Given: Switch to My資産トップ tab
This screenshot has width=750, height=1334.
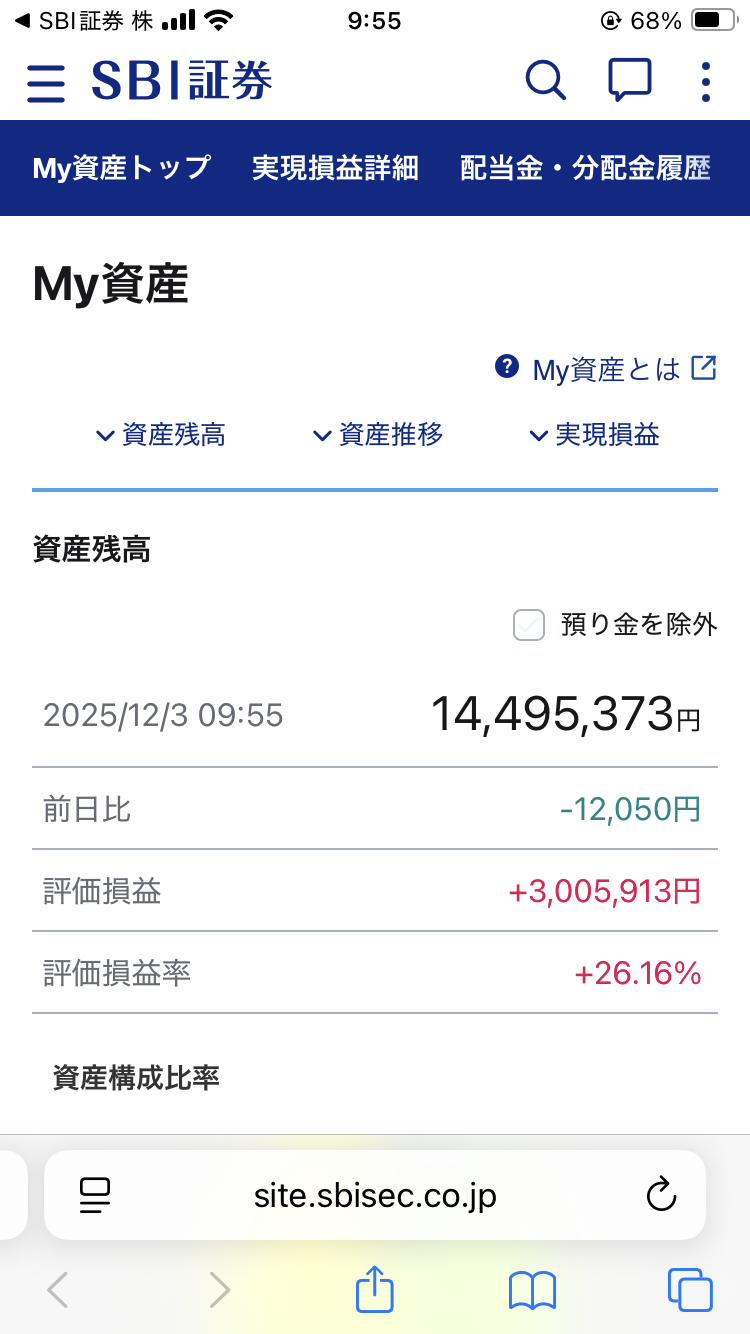Looking at the screenshot, I should pos(122,168).
